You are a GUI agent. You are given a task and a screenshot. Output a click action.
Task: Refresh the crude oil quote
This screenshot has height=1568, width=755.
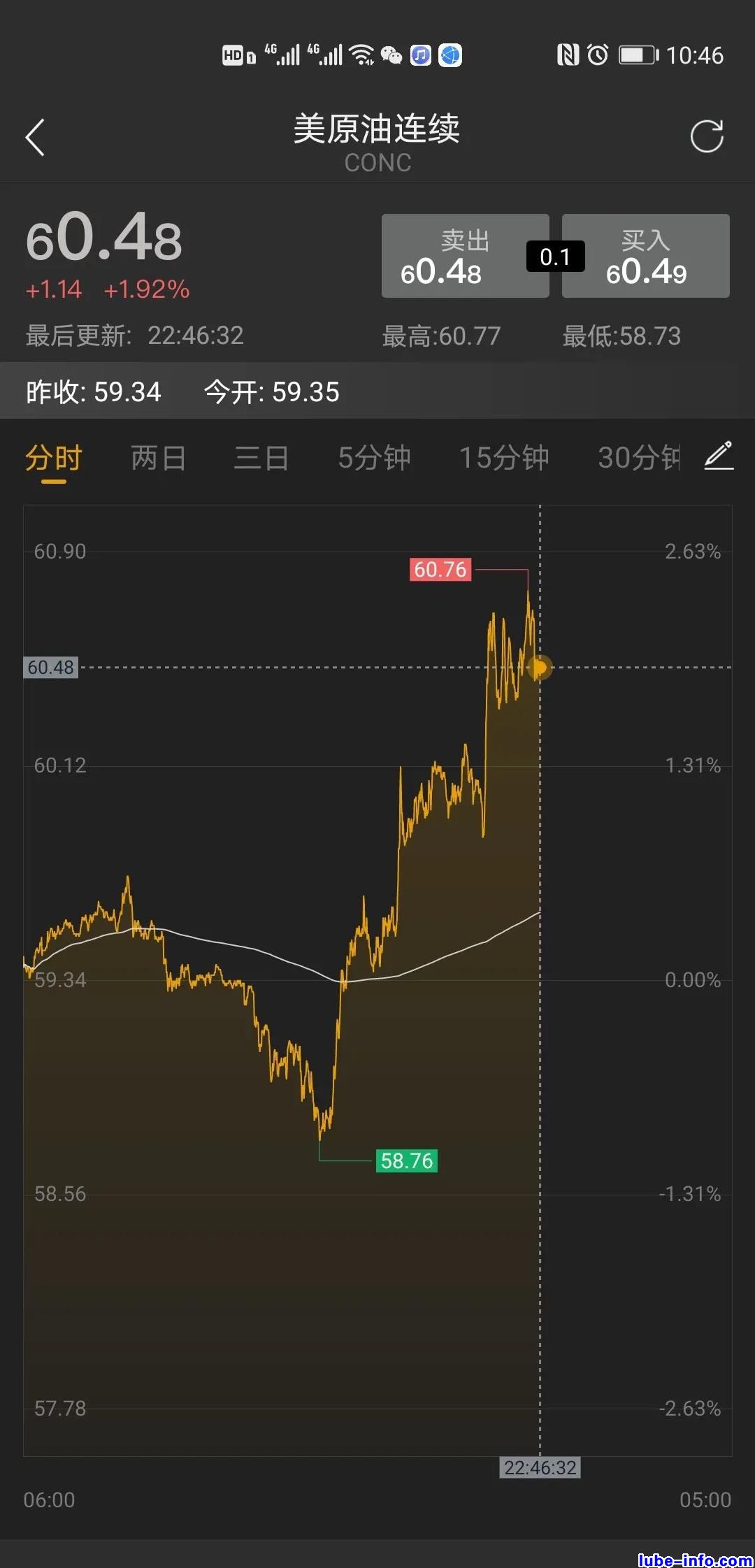(x=707, y=136)
